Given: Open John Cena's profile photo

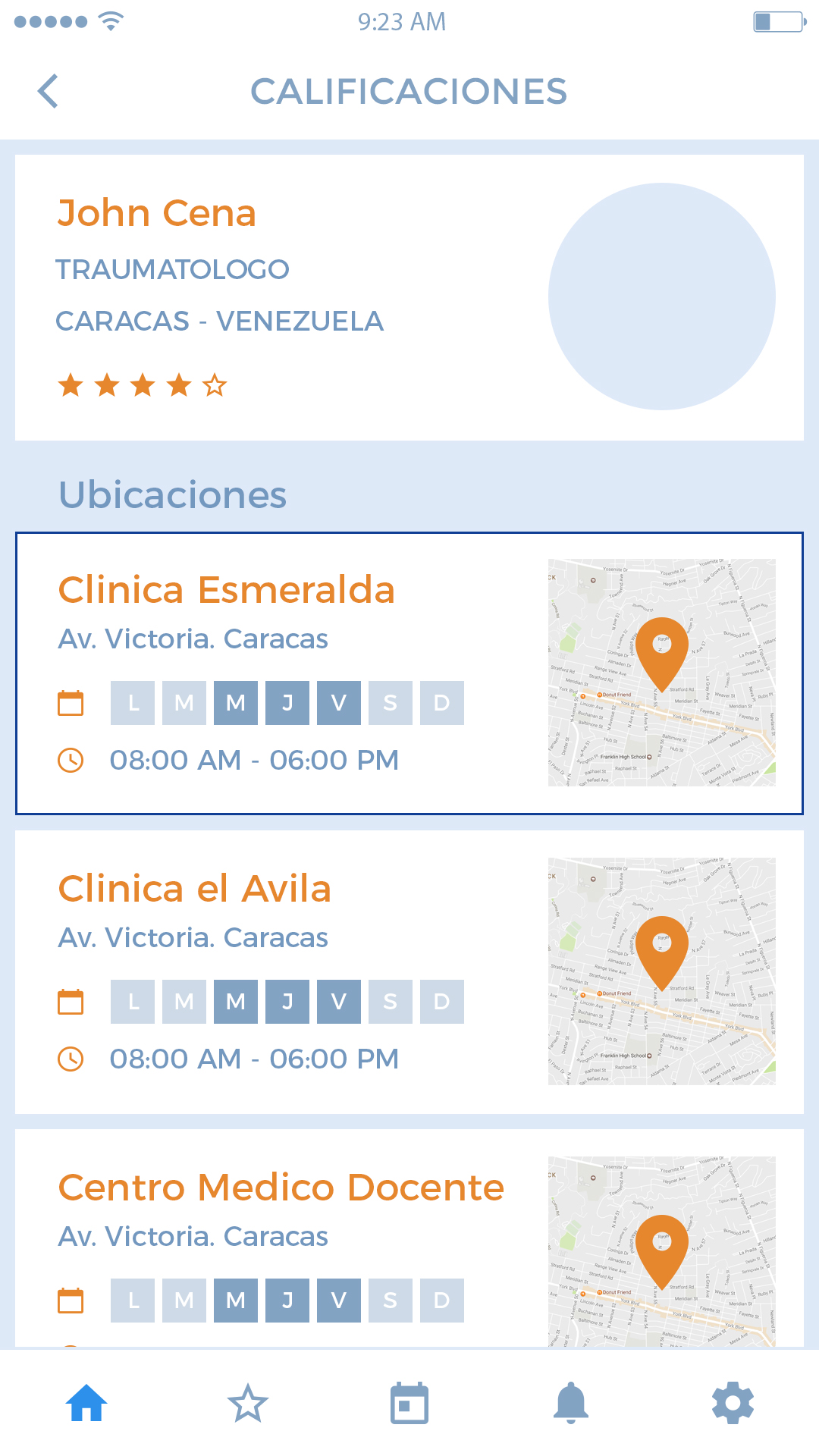Looking at the screenshot, I should 662,297.
